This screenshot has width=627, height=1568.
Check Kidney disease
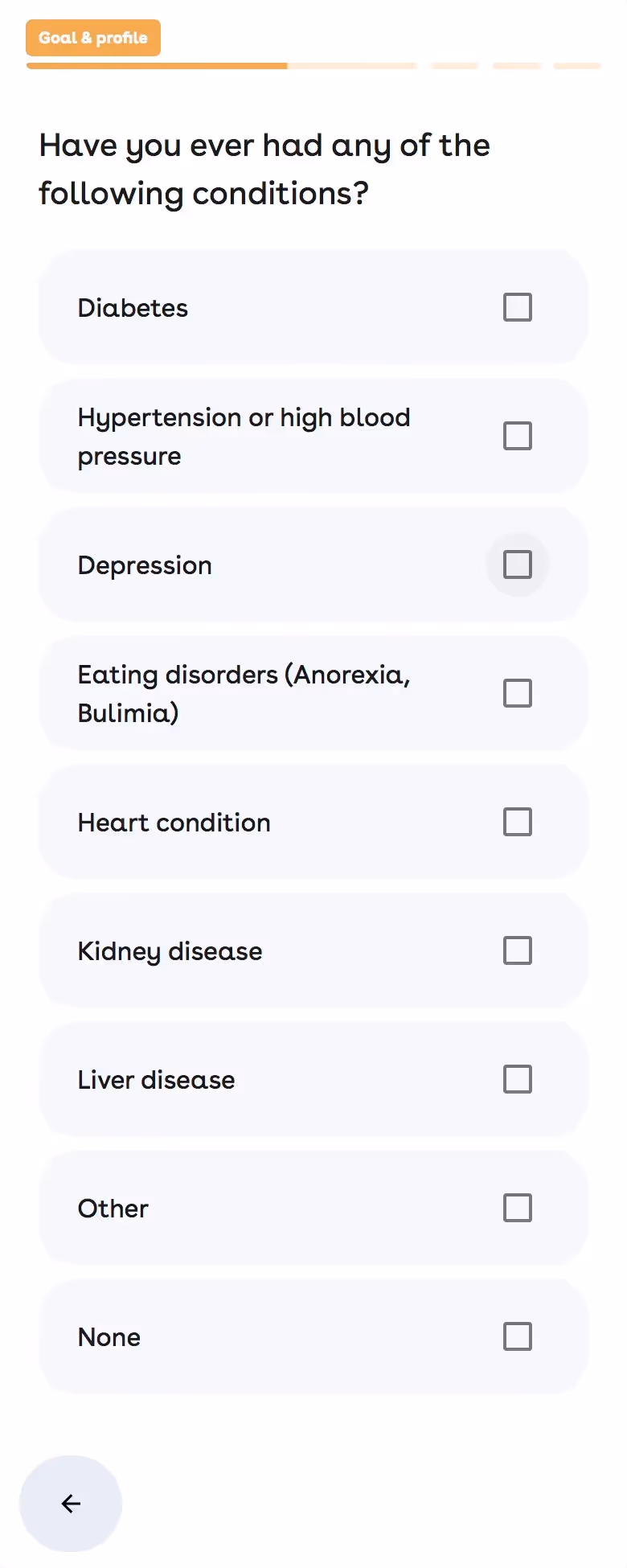(517, 950)
